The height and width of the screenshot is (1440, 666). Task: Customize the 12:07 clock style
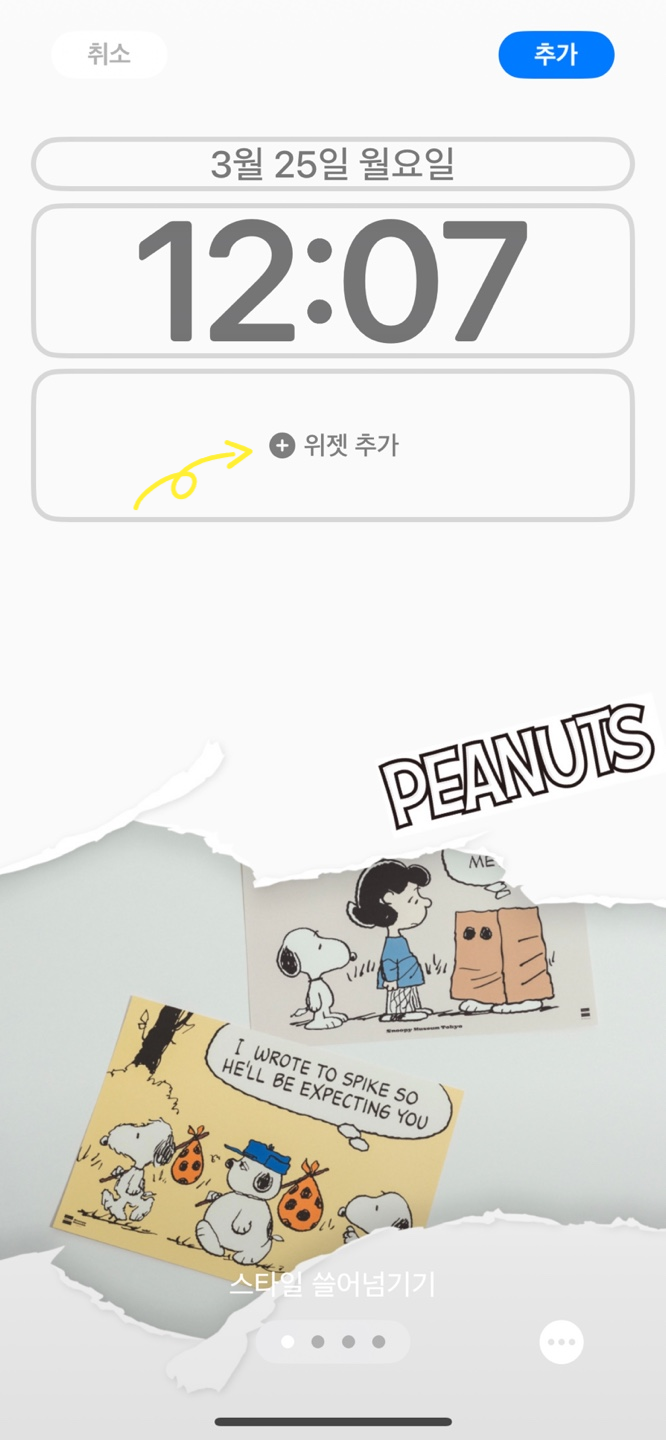click(x=333, y=281)
